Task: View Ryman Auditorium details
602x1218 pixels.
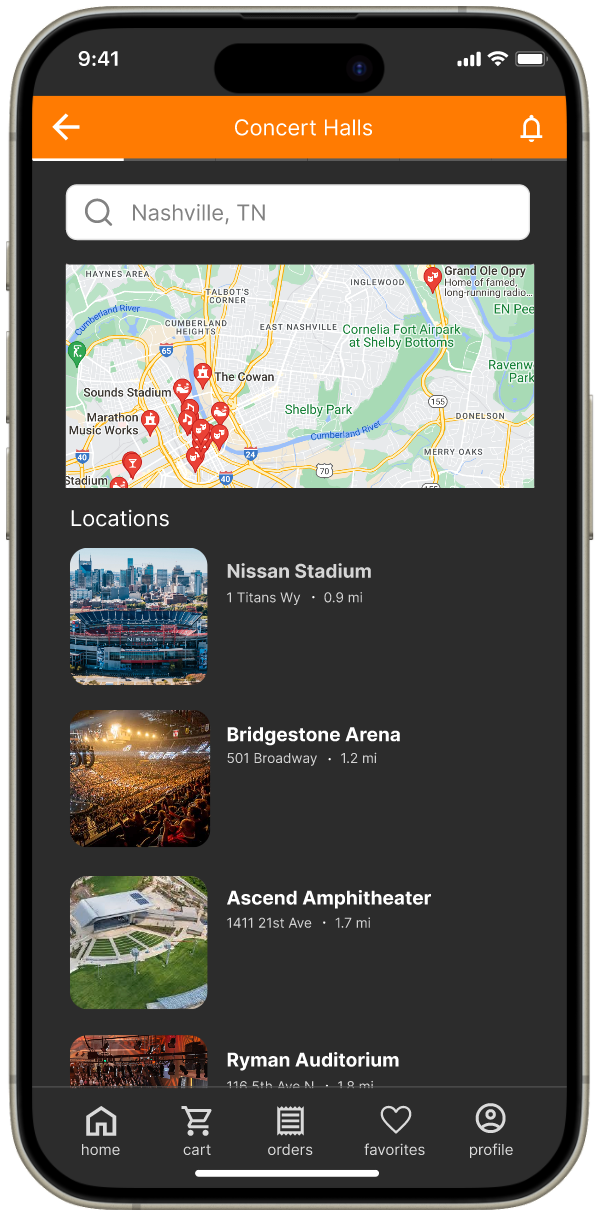Action: click(297, 1061)
